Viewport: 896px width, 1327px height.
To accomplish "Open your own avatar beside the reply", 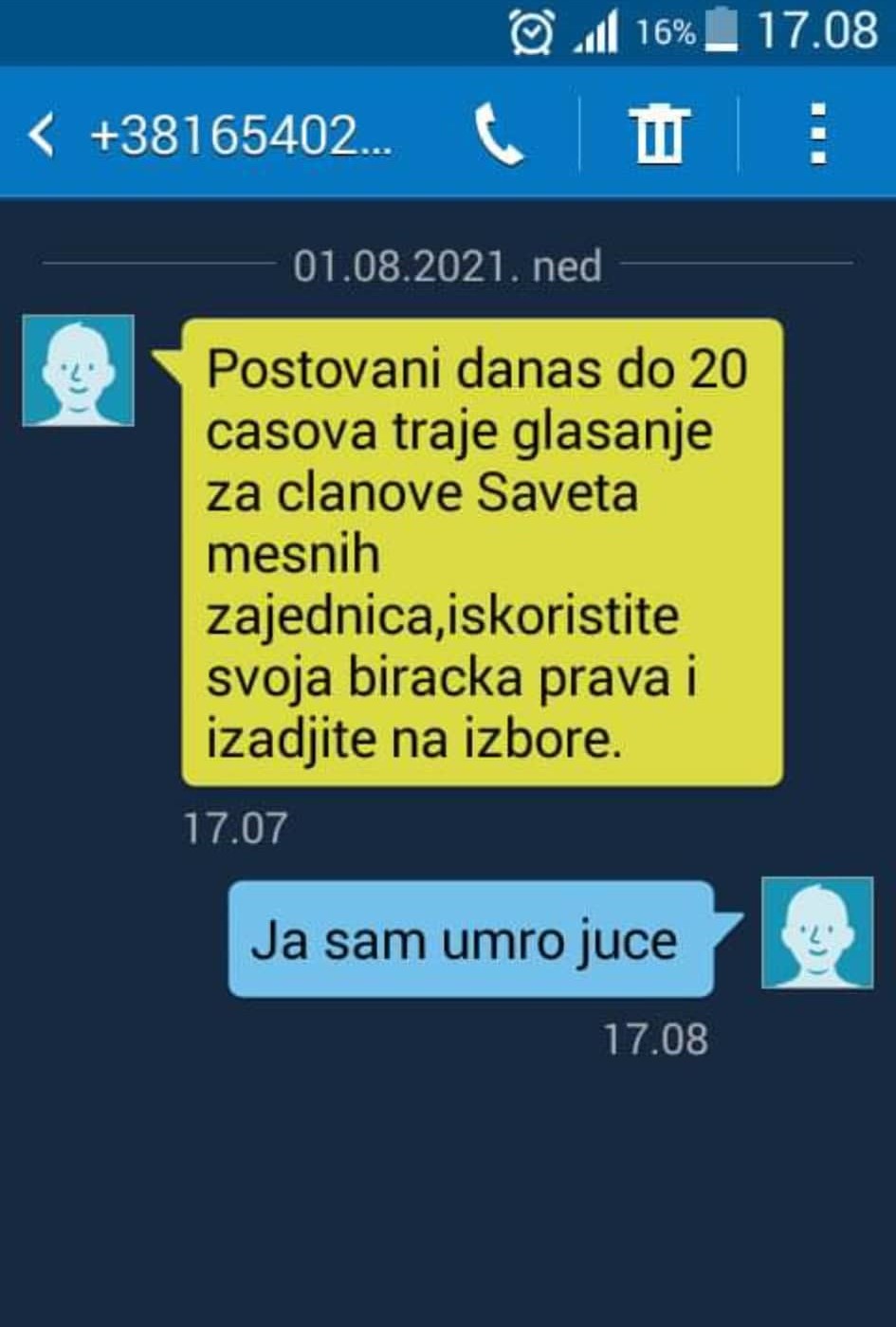I will [x=817, y=933].
